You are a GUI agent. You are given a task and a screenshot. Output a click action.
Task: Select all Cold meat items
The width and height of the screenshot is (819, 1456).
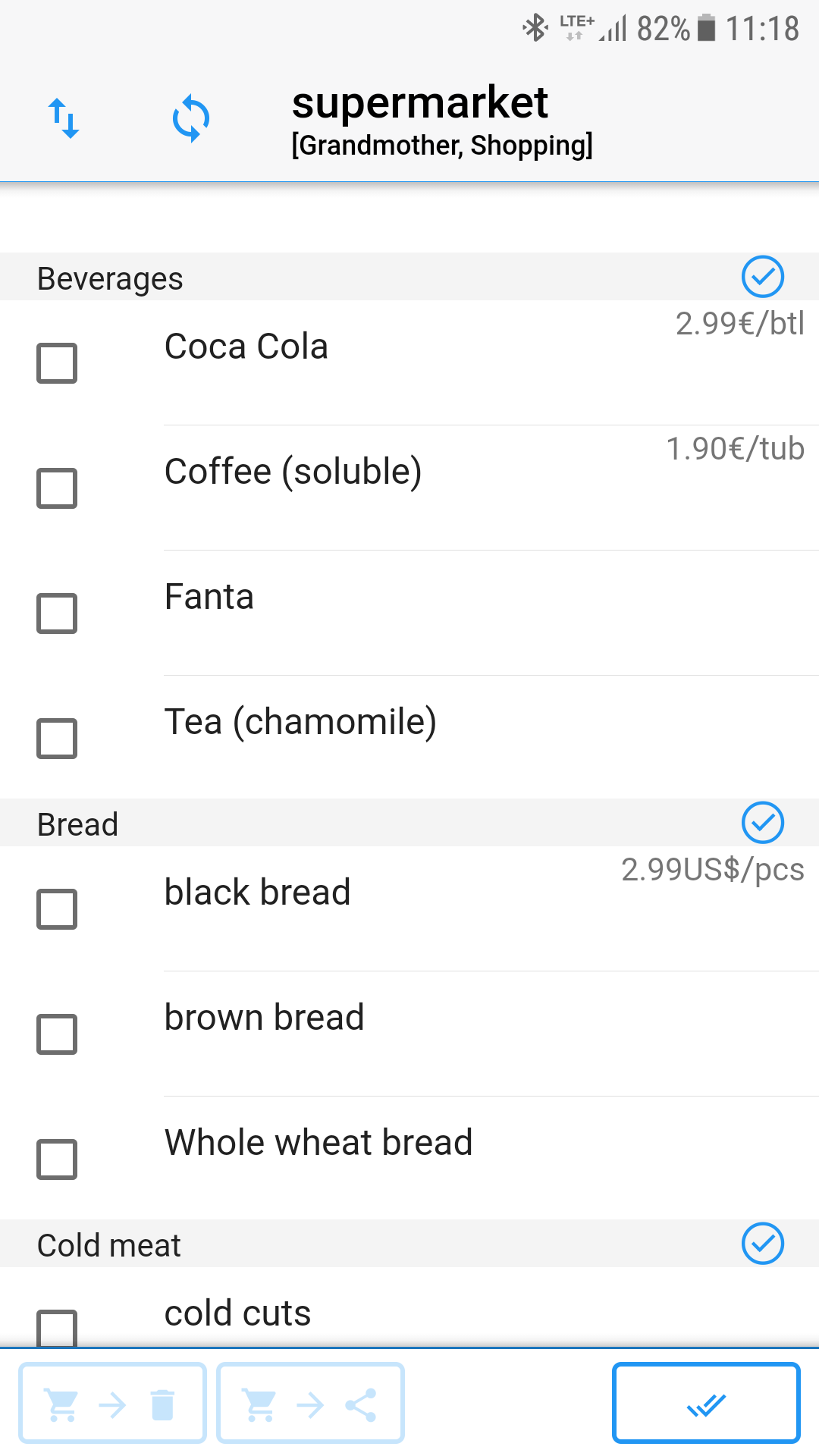click(762, 1244)
